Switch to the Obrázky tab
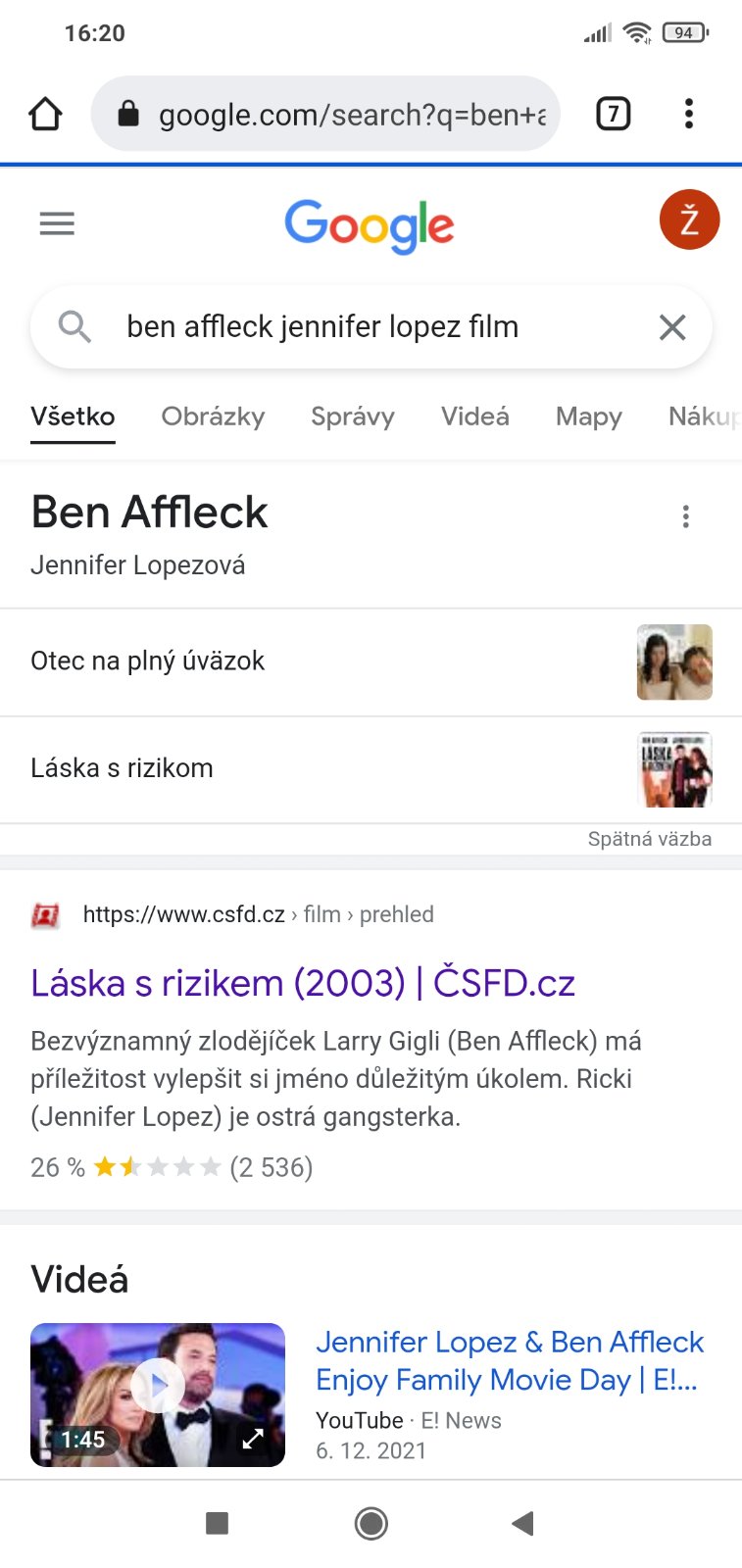Screen dimensions: 742x1568 point(213,416)
